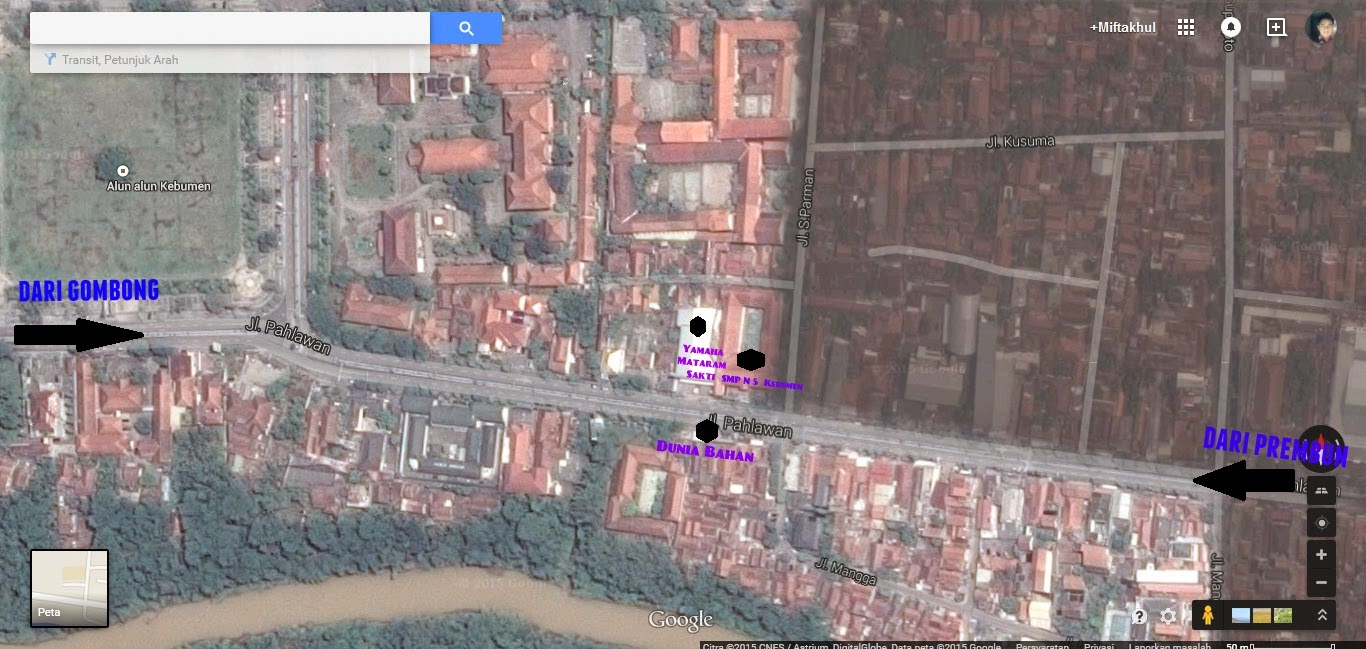
Task: Expand the imagery carousel arrow
Action: click(x=1322, y=615)
